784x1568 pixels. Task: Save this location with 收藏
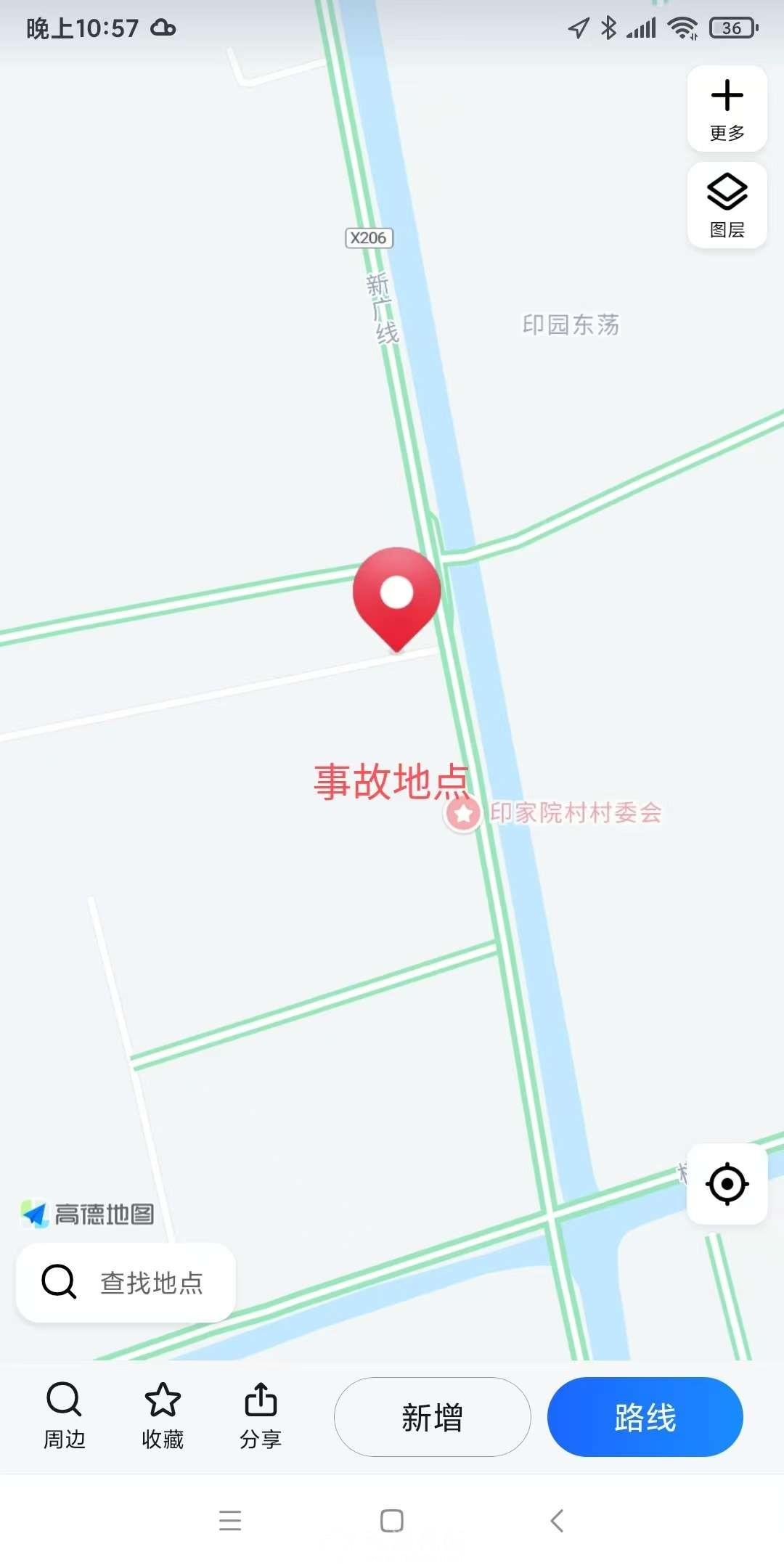pyautogui.click(x=163, y=1416)
